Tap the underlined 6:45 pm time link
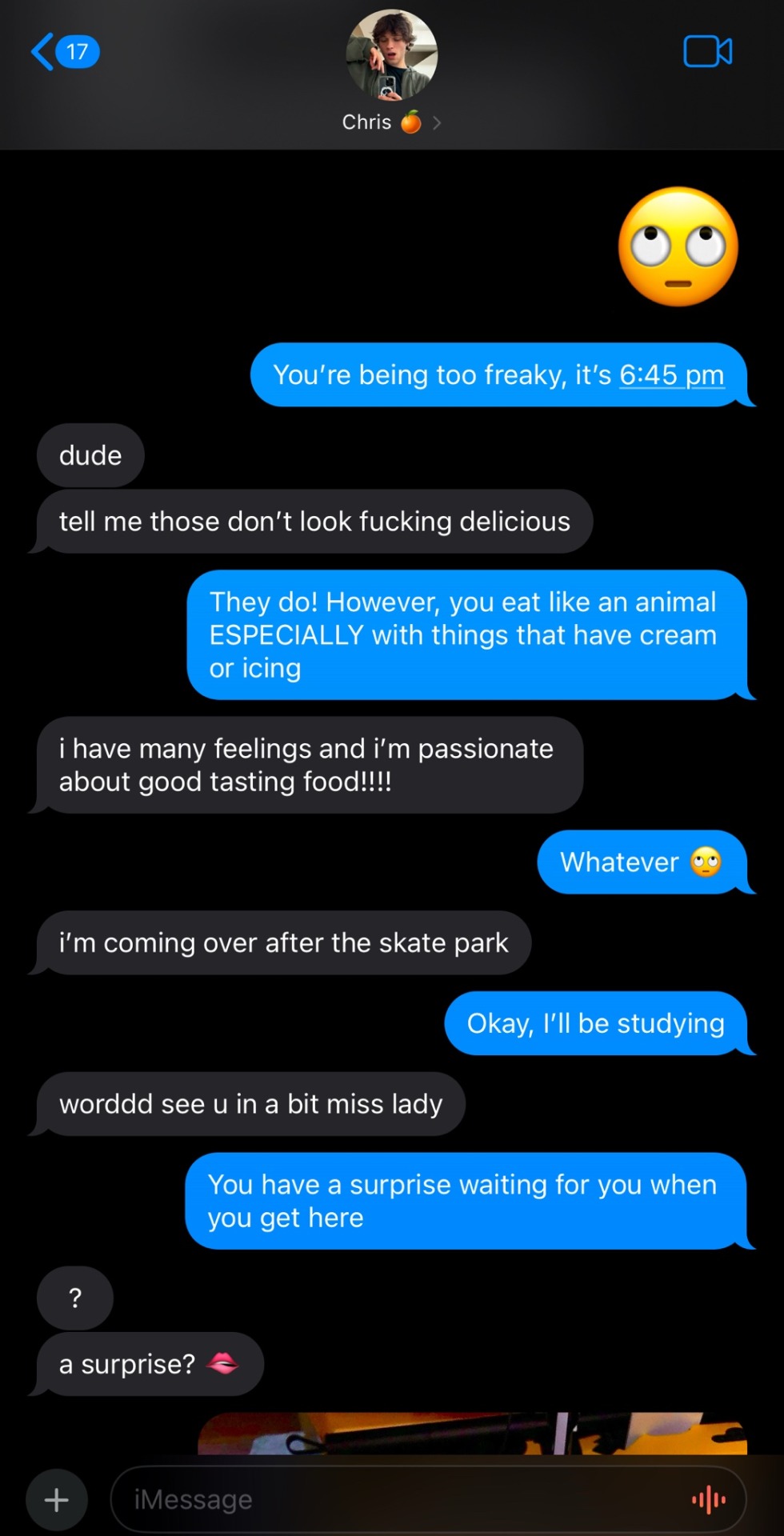This screenshot has height=1536, width=784. [671, 374]
